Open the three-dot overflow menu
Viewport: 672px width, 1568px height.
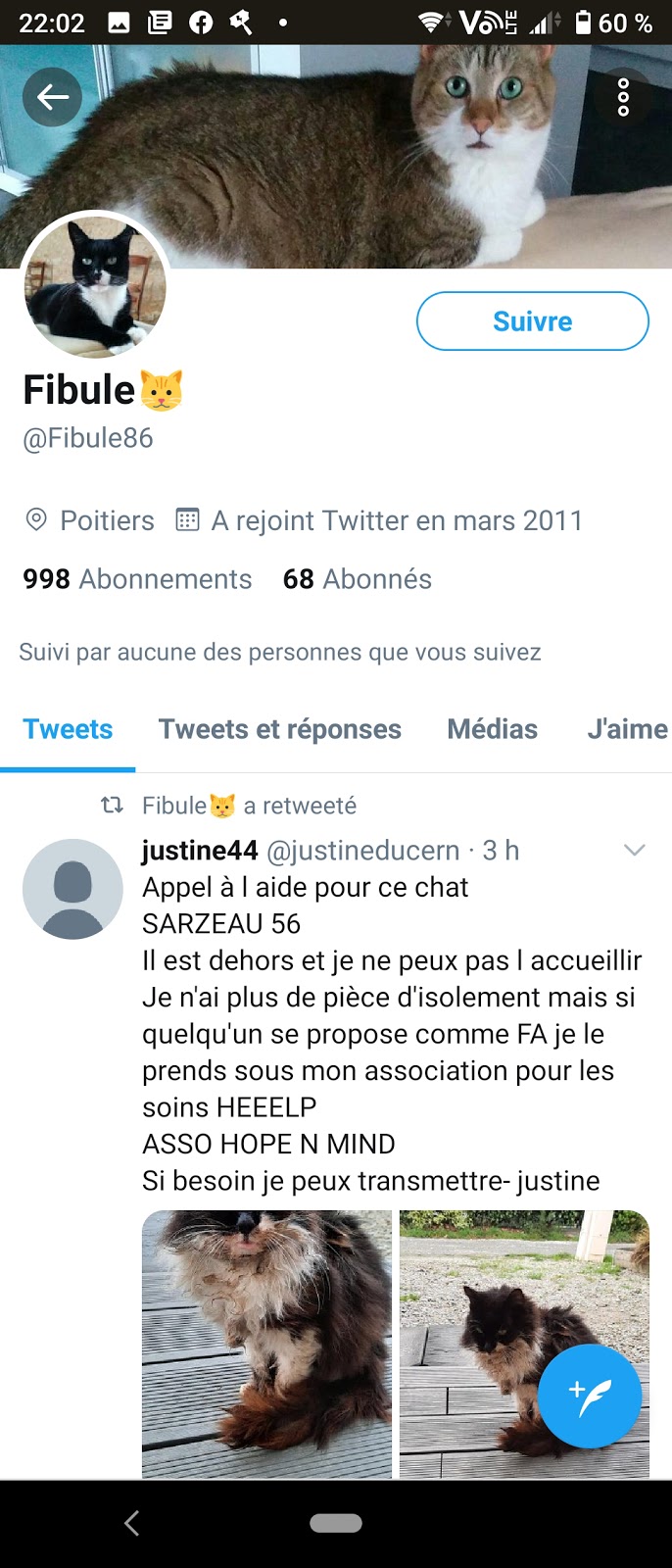point(623,98)
